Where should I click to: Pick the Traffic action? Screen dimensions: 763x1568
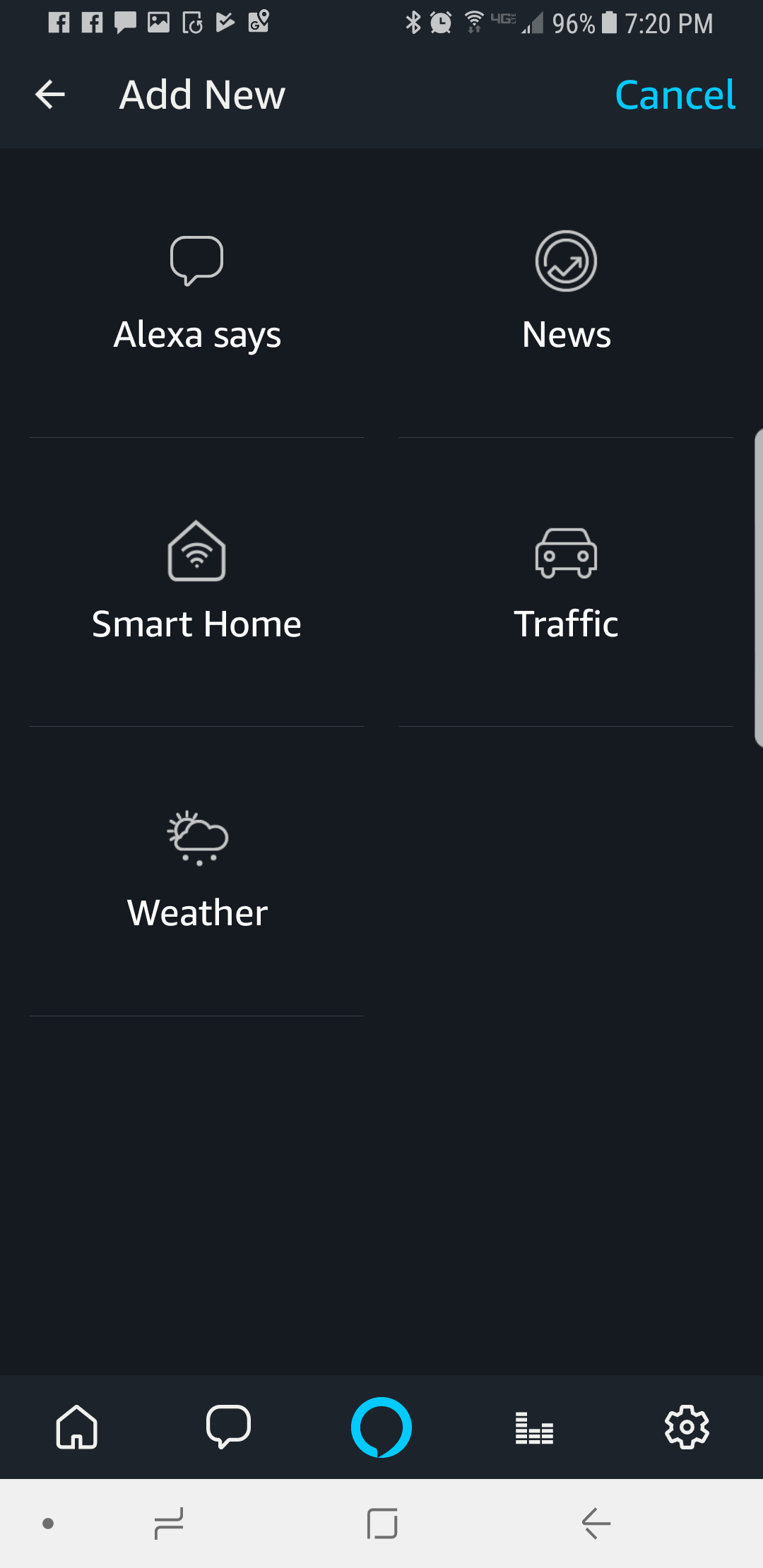[566, 583]
